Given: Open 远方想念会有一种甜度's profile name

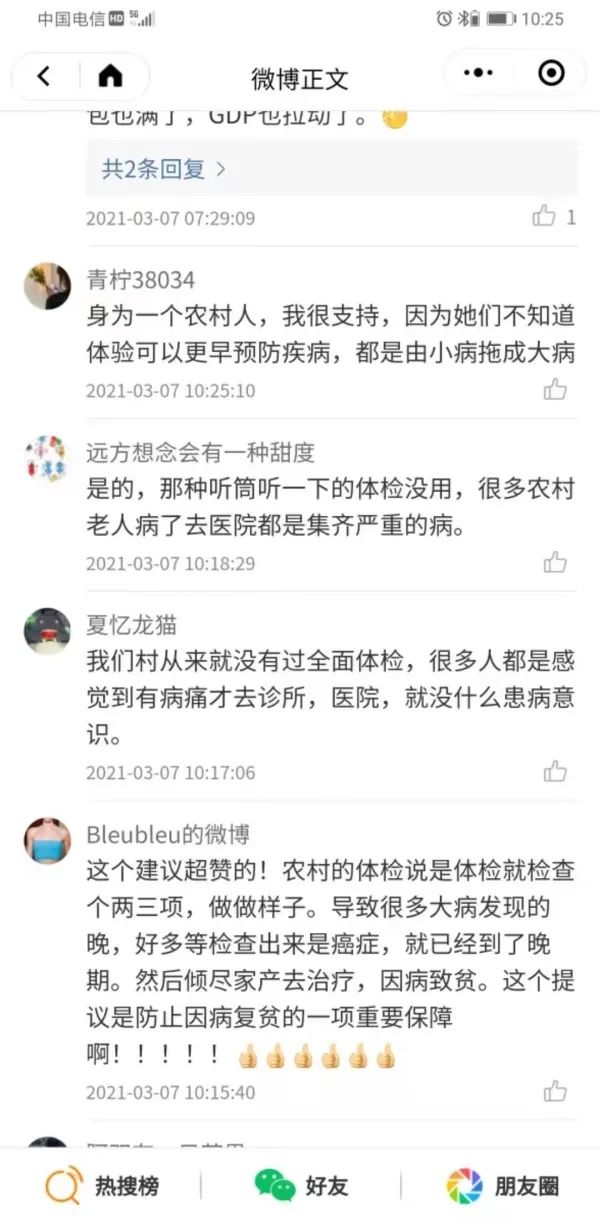Looking at the screenshot, I should click(200, 452).
